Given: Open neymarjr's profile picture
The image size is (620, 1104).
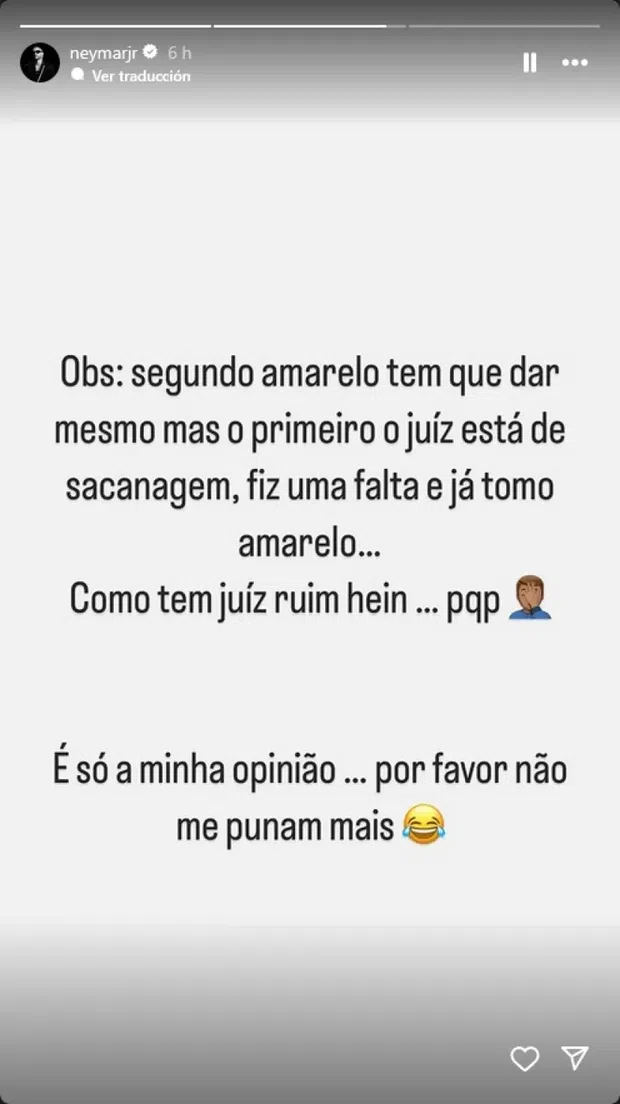Looking at the screenshot, I should click(x=40, y=62).
